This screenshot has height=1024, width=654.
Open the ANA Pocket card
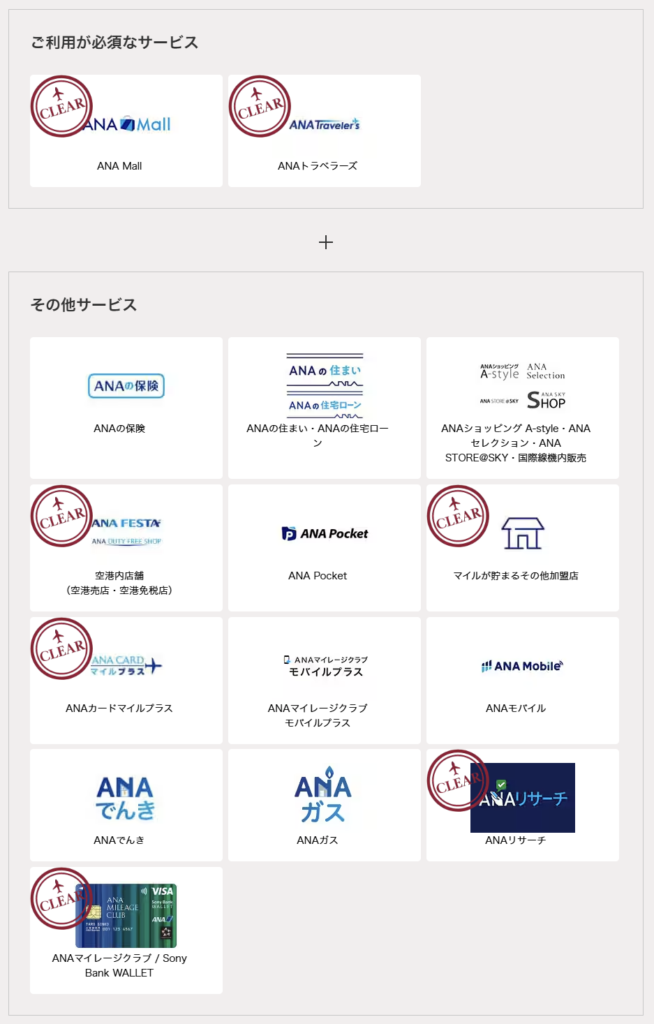(324, 548)
